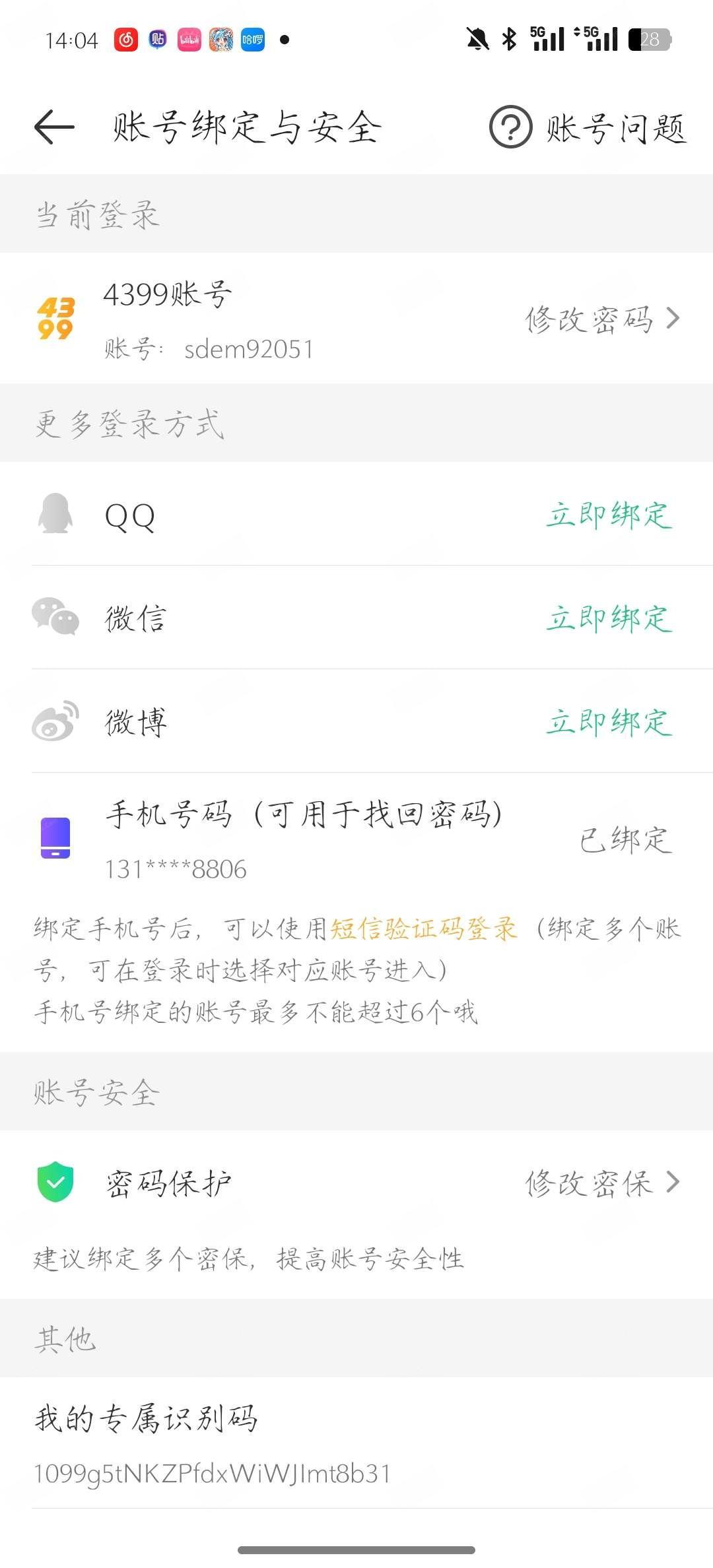Open the 短信验证码登录 link
Screen dimensions: 713x1568
423,929
